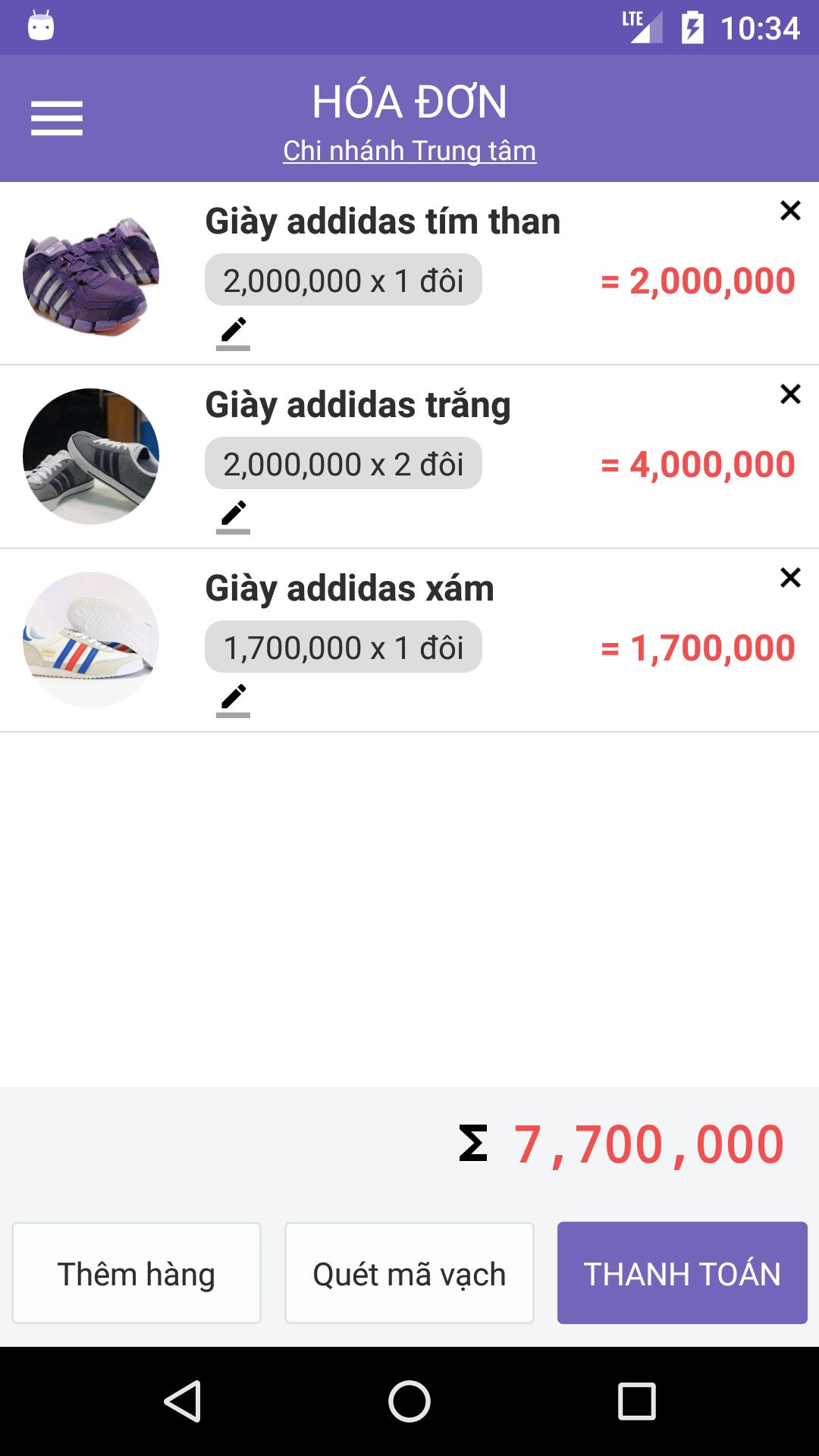Edit the Giày addidas xám line

tap(233, 700)
